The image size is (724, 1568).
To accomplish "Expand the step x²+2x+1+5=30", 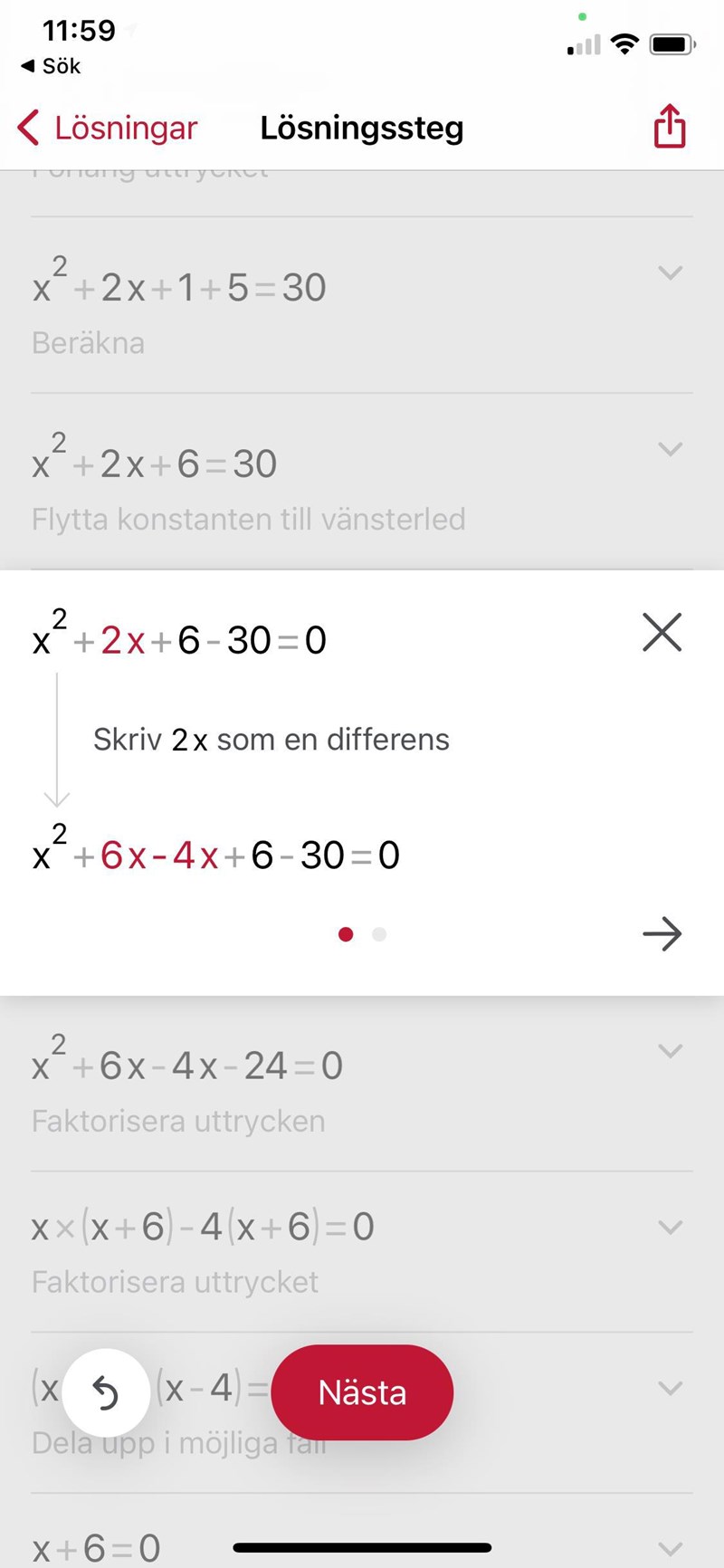I will coord(670,272).
